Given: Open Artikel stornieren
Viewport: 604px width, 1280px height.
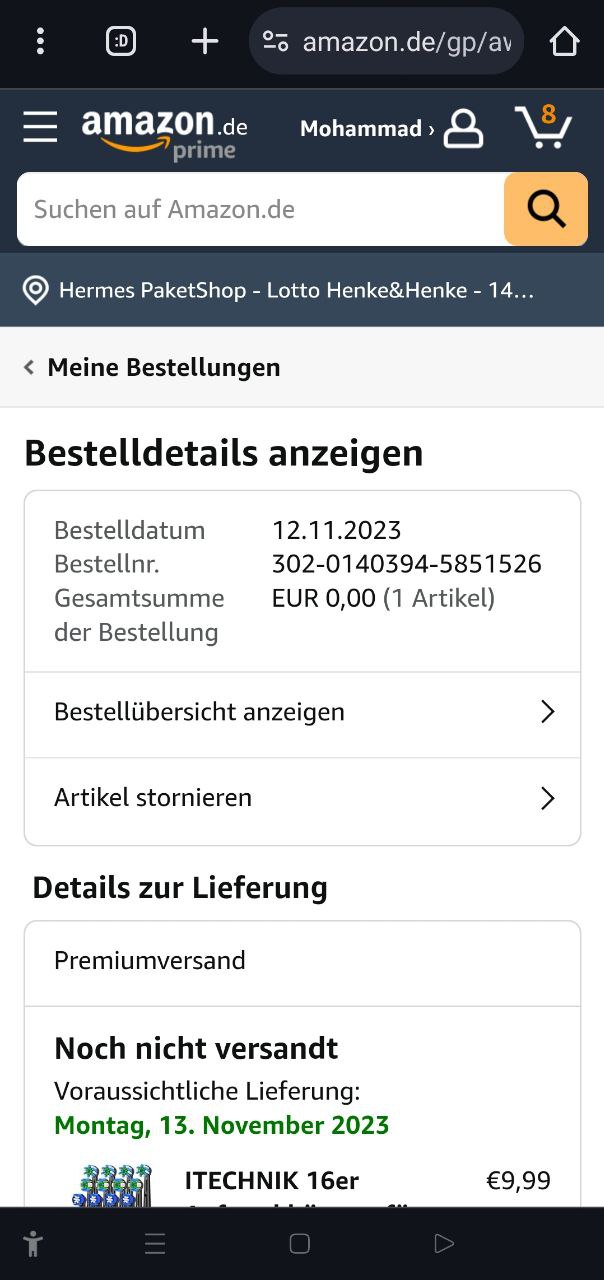Looking at the screenshot, I should (x=302, y=798).
